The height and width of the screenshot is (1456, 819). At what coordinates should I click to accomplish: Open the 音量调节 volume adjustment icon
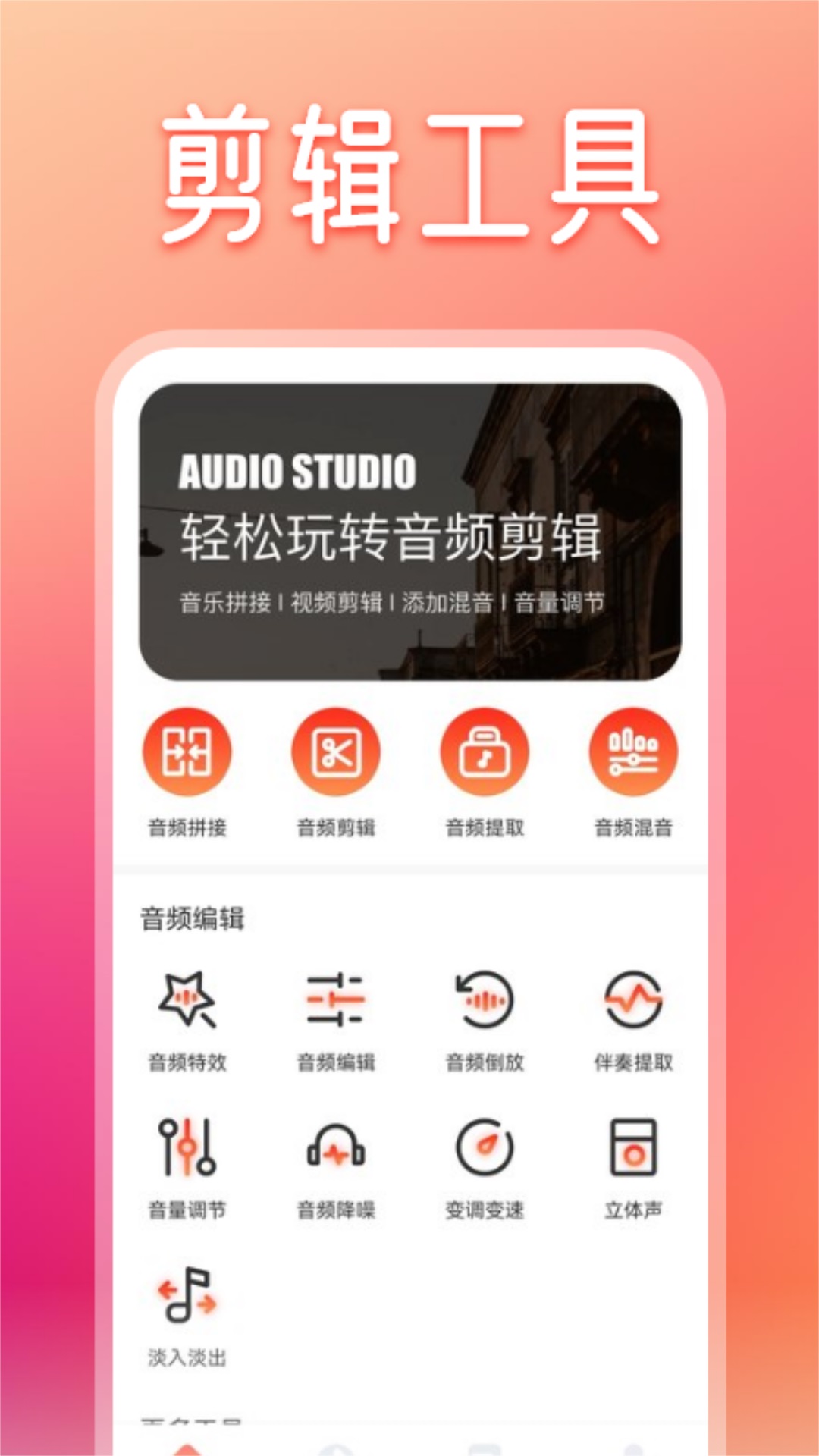tap(187, 1149)
